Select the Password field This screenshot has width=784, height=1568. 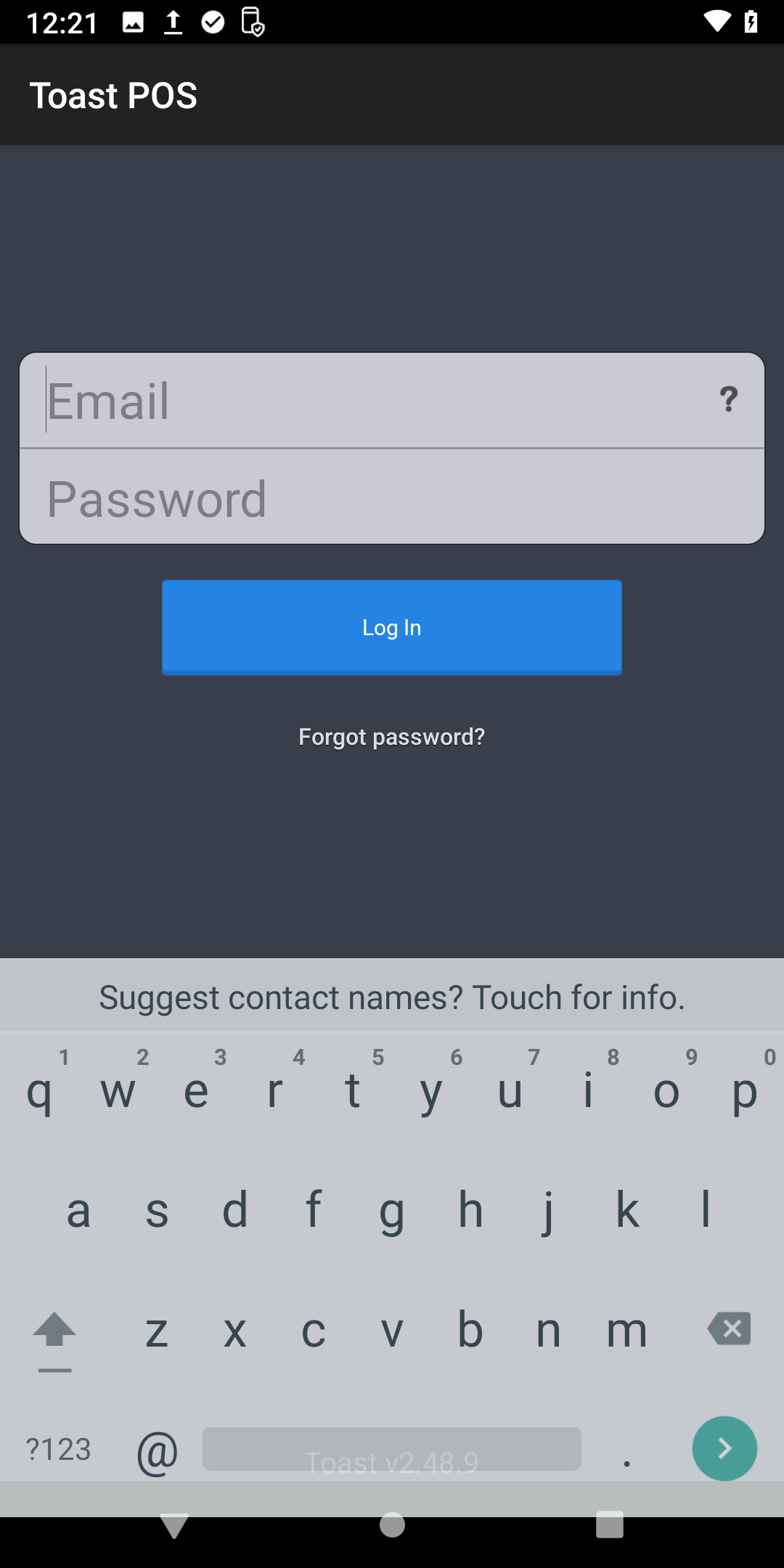point(392,499)
